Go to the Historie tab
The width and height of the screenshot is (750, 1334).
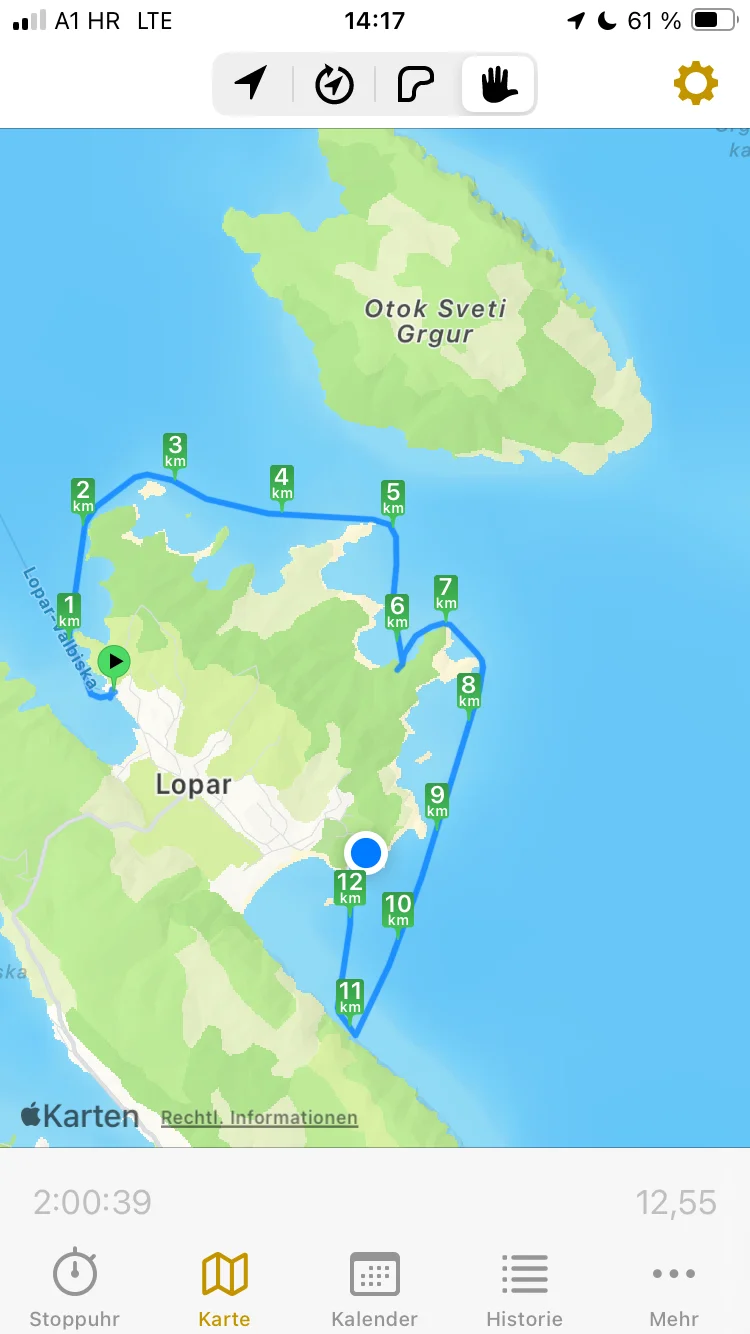point(524,1288)
